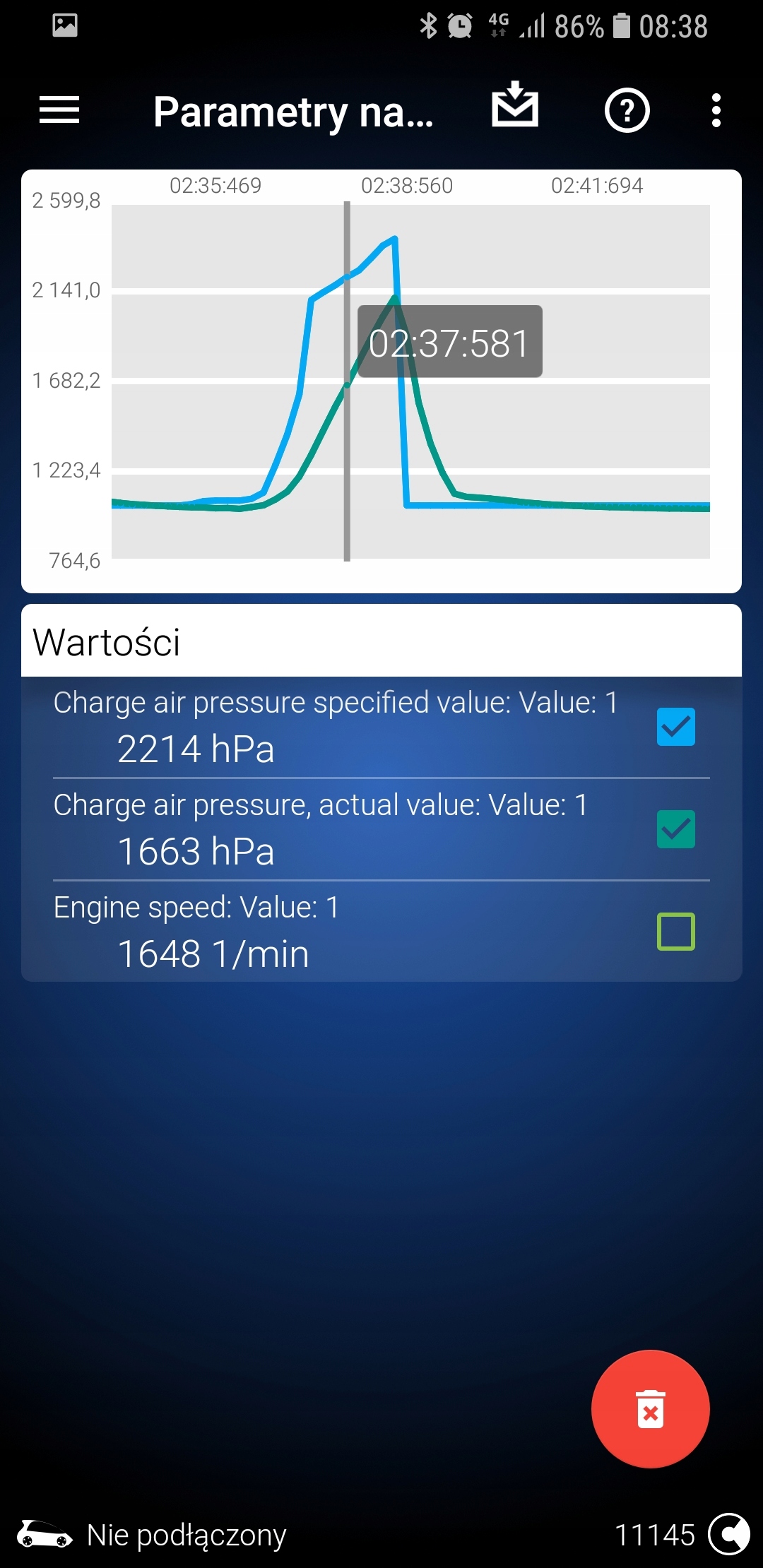Tap the red delete trash button

[650, 1409]
